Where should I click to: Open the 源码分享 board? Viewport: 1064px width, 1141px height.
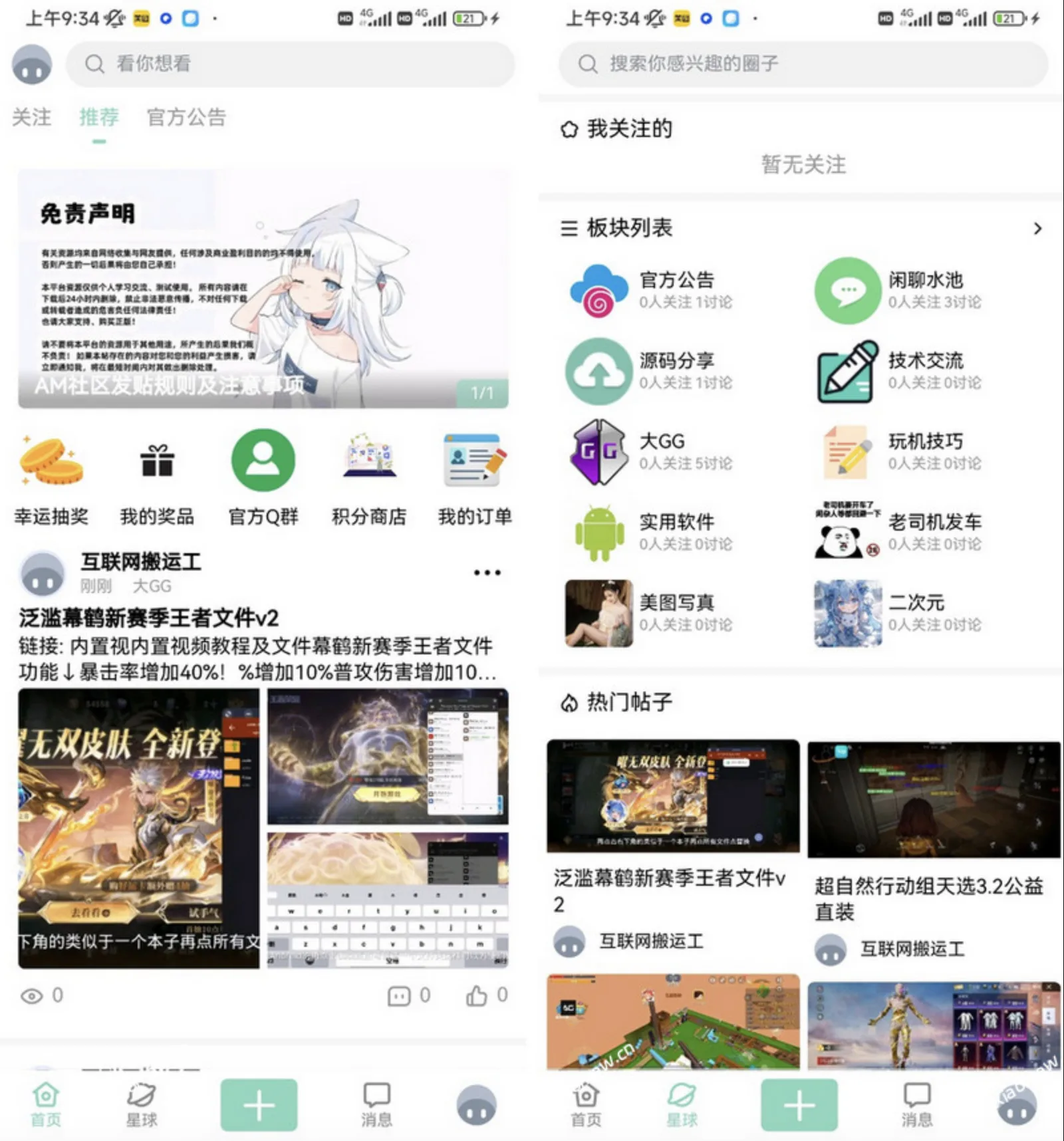(x=648, y=371)
